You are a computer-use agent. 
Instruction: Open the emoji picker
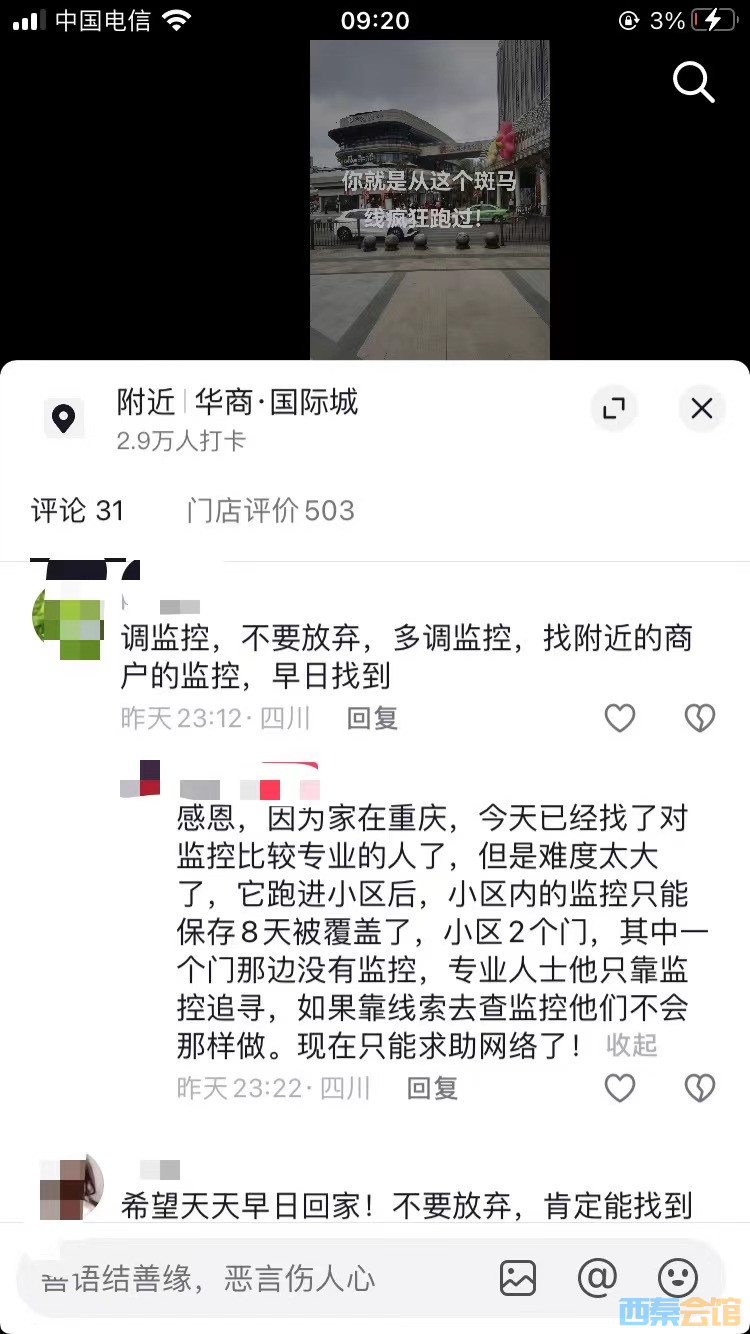click(x=677, y=1278)
